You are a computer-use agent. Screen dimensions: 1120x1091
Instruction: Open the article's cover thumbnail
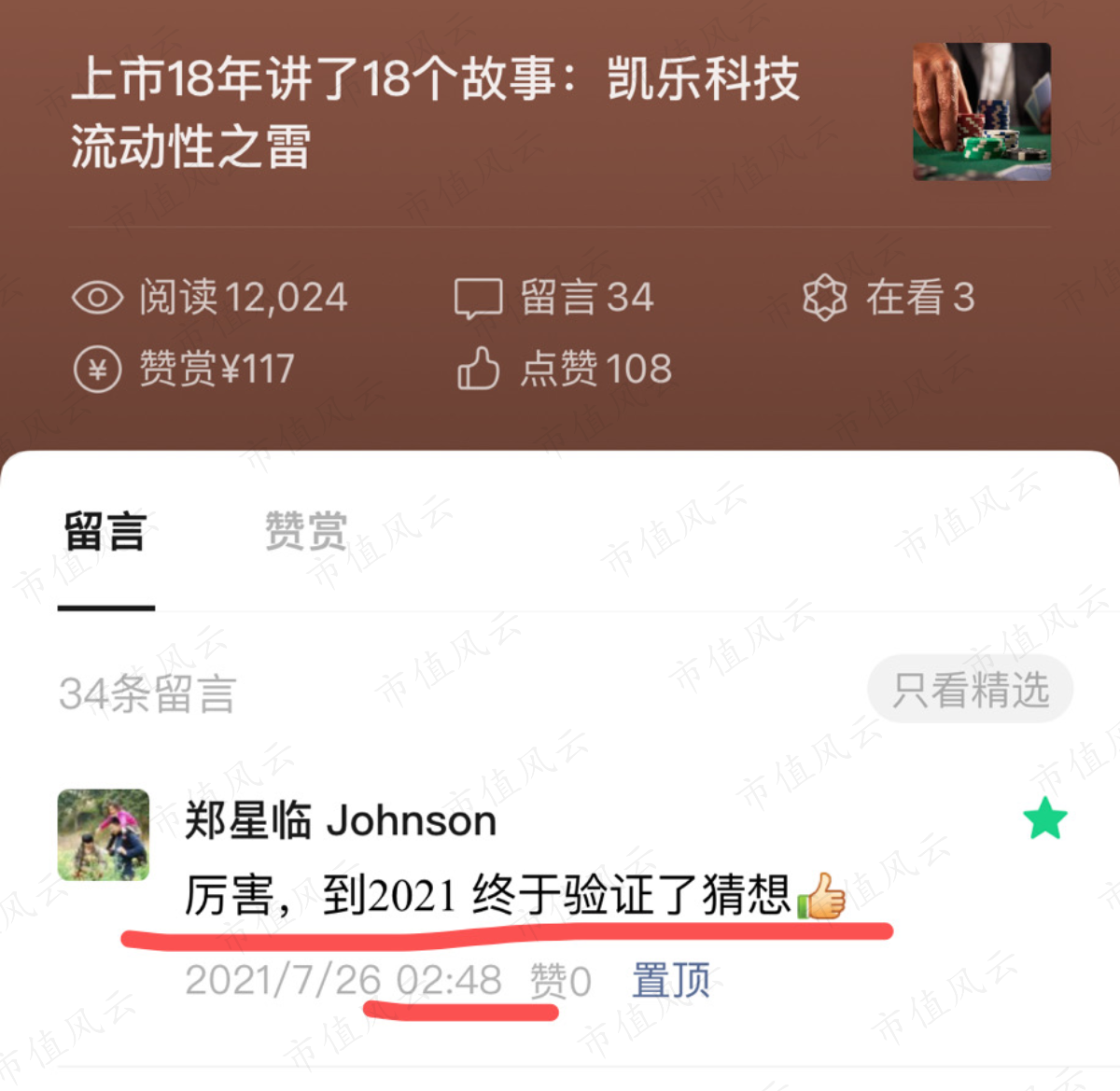click(982, 112)
